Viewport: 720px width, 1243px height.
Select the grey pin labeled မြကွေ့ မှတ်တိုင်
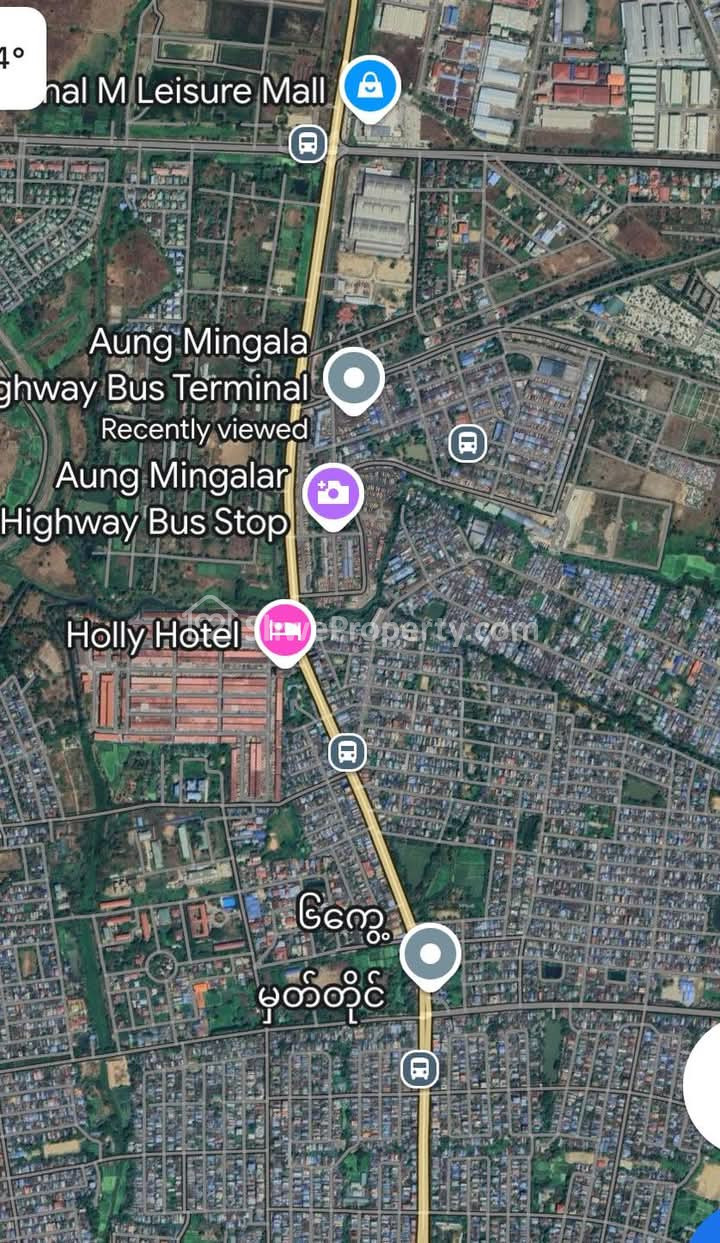[x=430, y=956]
